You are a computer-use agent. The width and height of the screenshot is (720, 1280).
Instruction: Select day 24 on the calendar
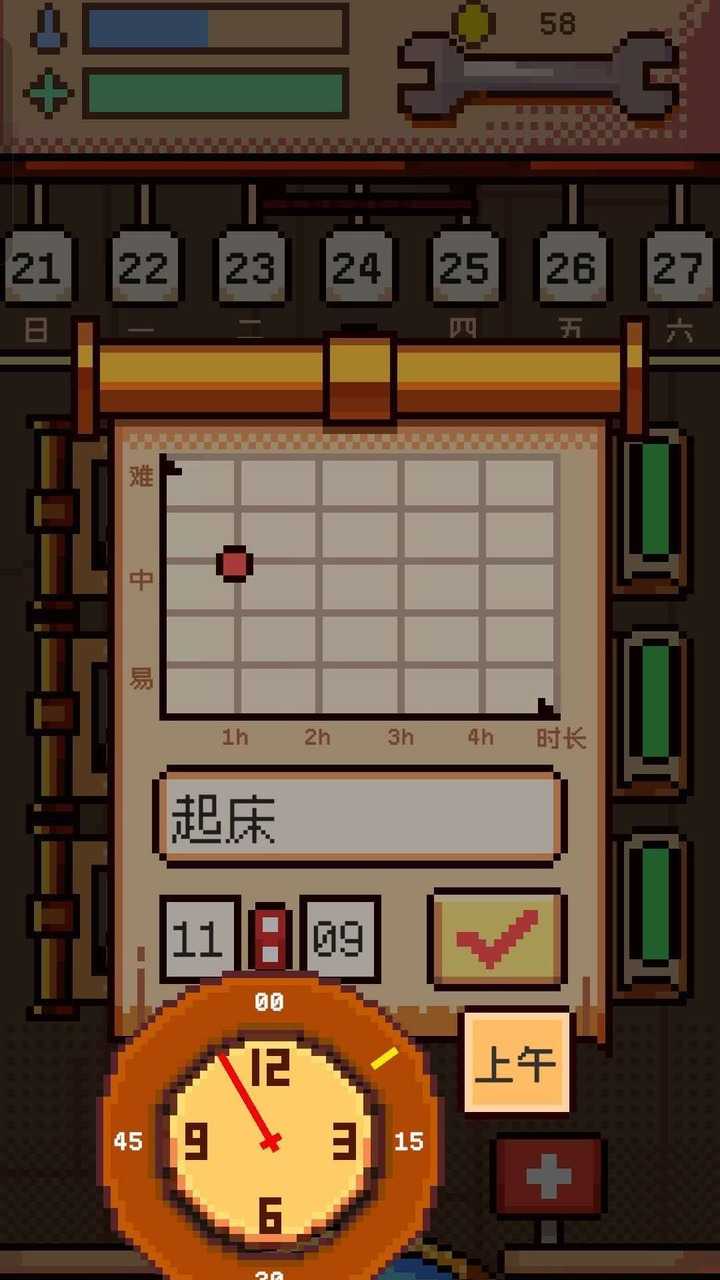357,267
